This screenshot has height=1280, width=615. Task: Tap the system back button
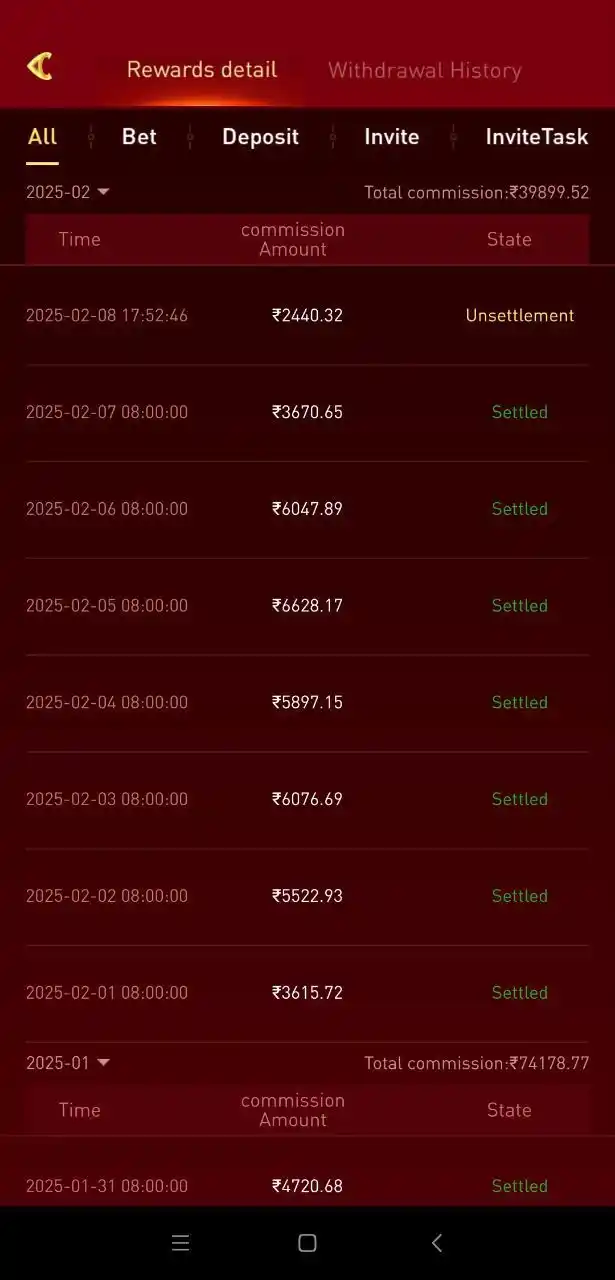coord(436,1243)
